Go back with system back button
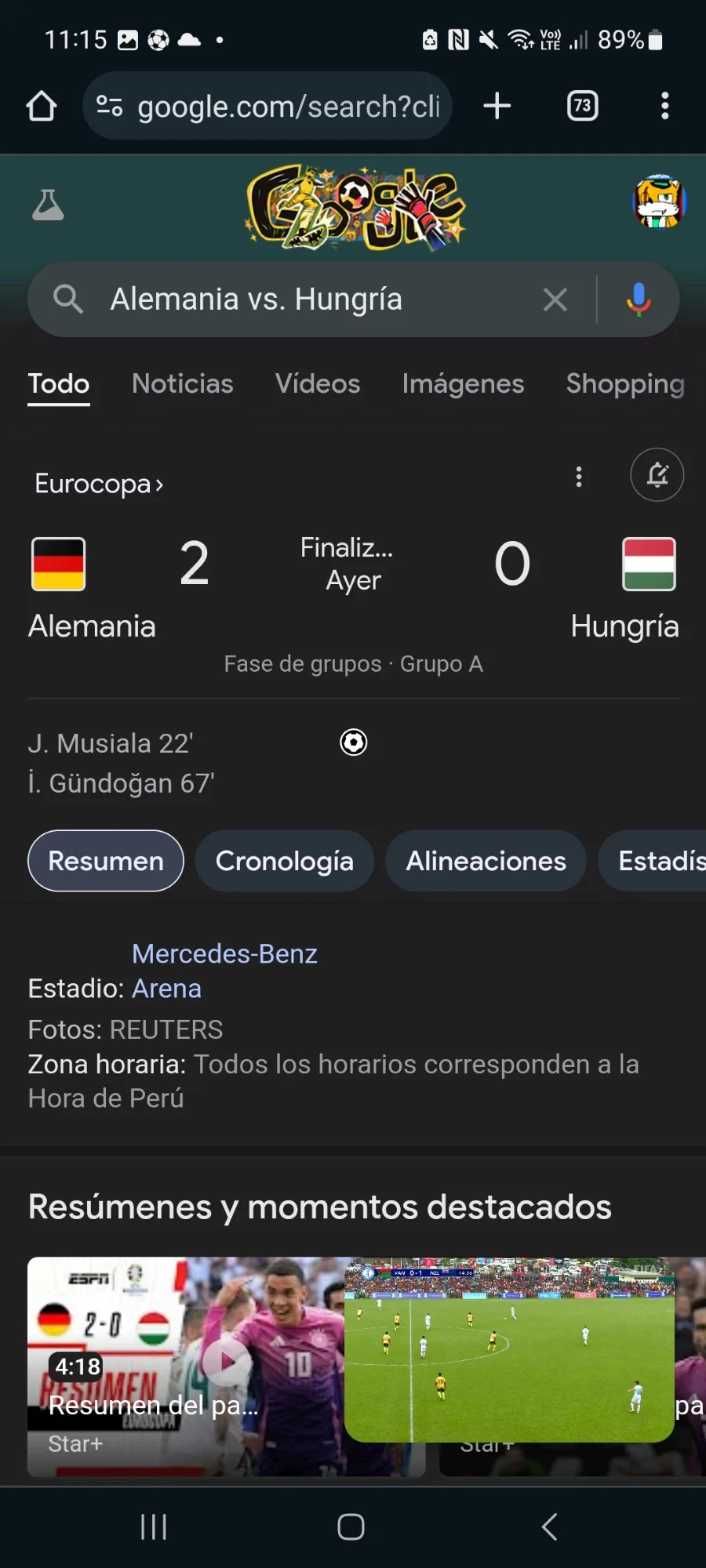Screen dimensions: 706x1568 tap(550, 1527)
